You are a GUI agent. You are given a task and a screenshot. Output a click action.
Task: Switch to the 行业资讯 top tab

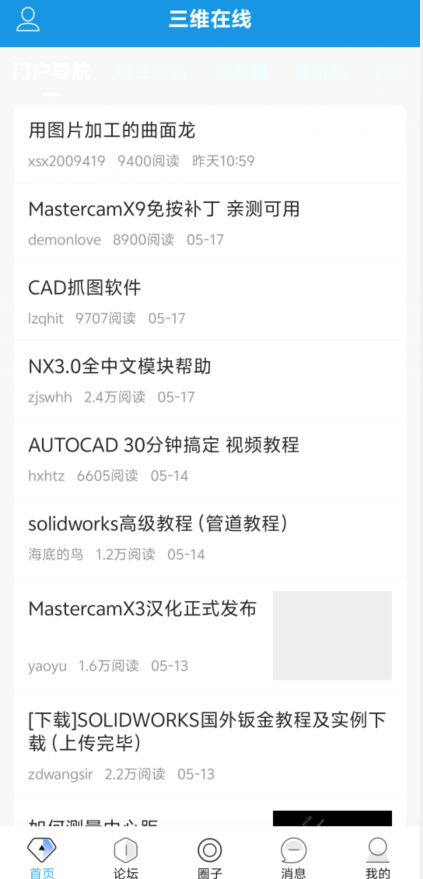coord(152,72)
